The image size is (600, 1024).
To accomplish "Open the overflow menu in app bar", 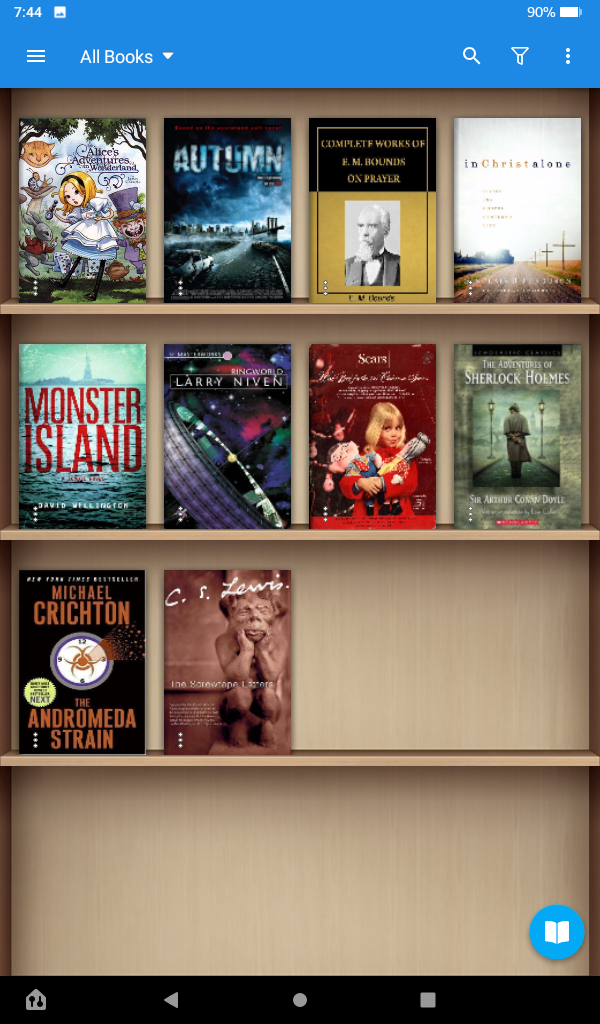I will click(x=568, y=57).
